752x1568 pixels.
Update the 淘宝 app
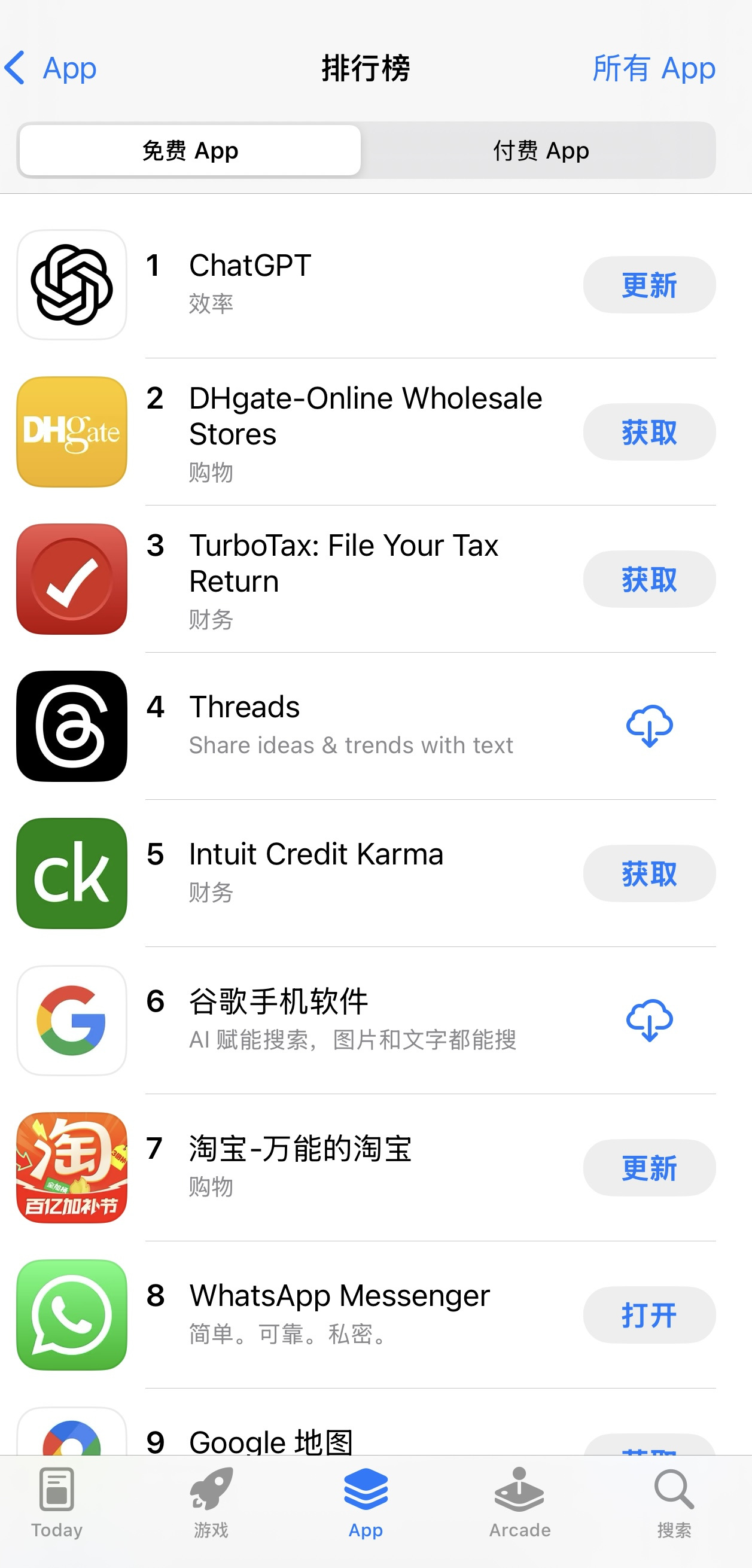[649, 1168]
